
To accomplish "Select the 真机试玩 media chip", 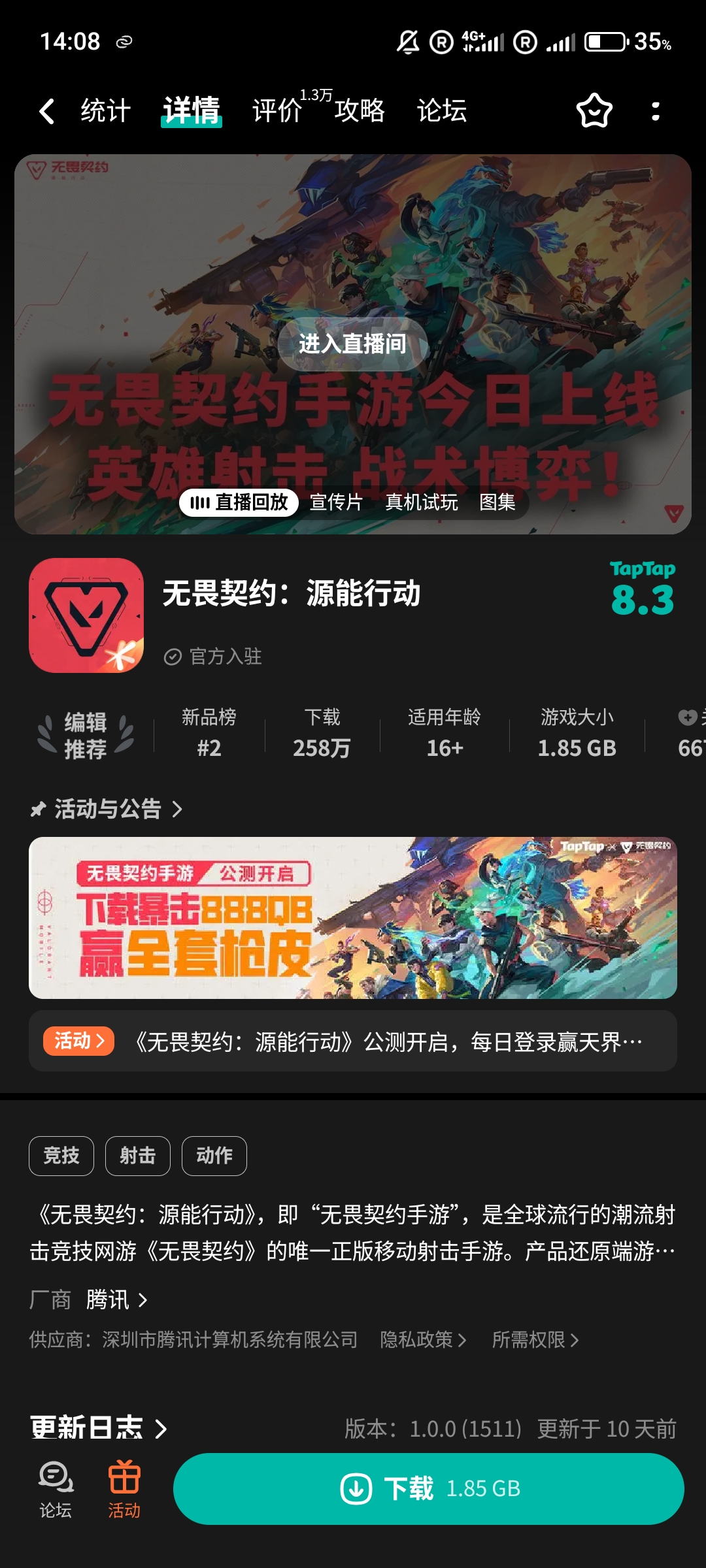I will 422,502.
